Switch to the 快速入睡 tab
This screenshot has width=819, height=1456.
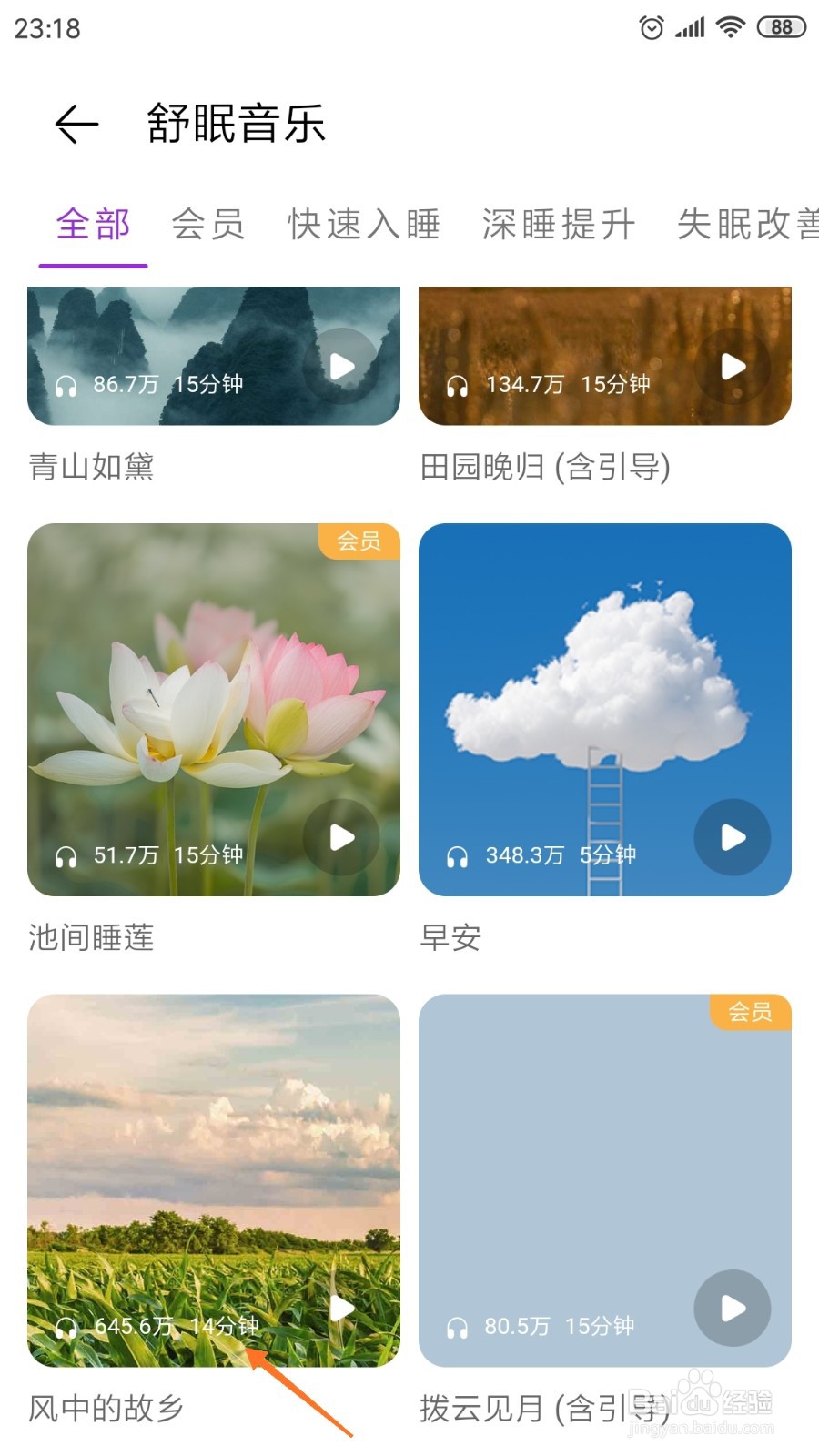coord(364,225)
